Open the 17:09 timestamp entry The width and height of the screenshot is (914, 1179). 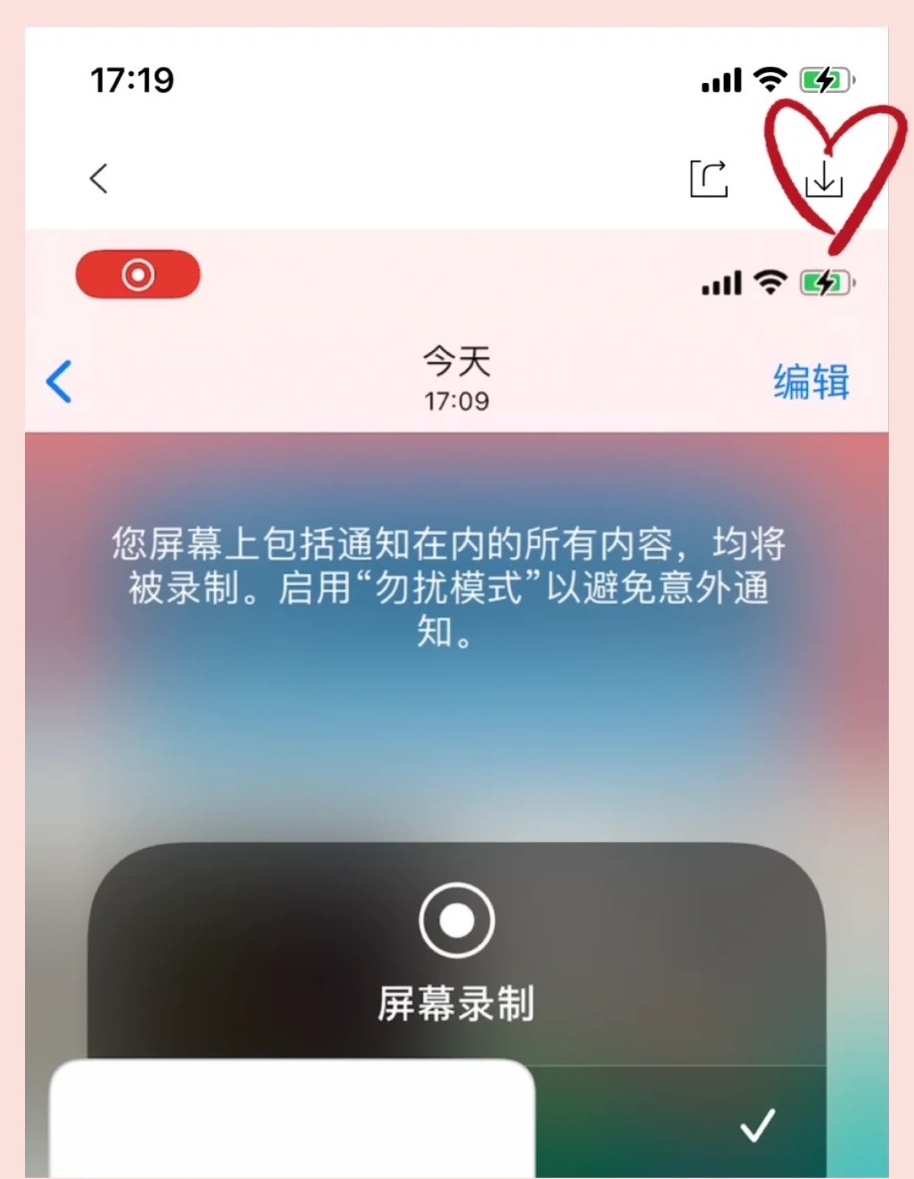point(457,401)
